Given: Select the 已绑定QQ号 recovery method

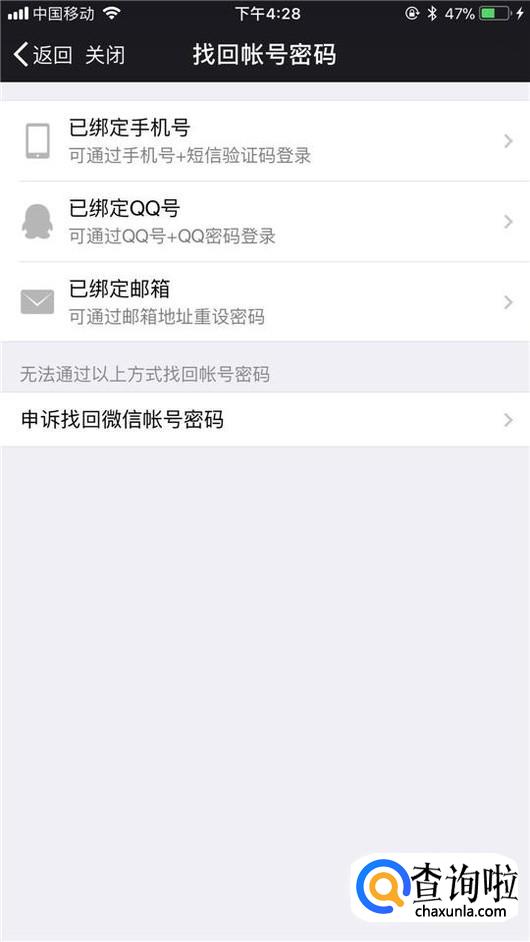Looking at the screenshot, I should click(x=265, y=221).
